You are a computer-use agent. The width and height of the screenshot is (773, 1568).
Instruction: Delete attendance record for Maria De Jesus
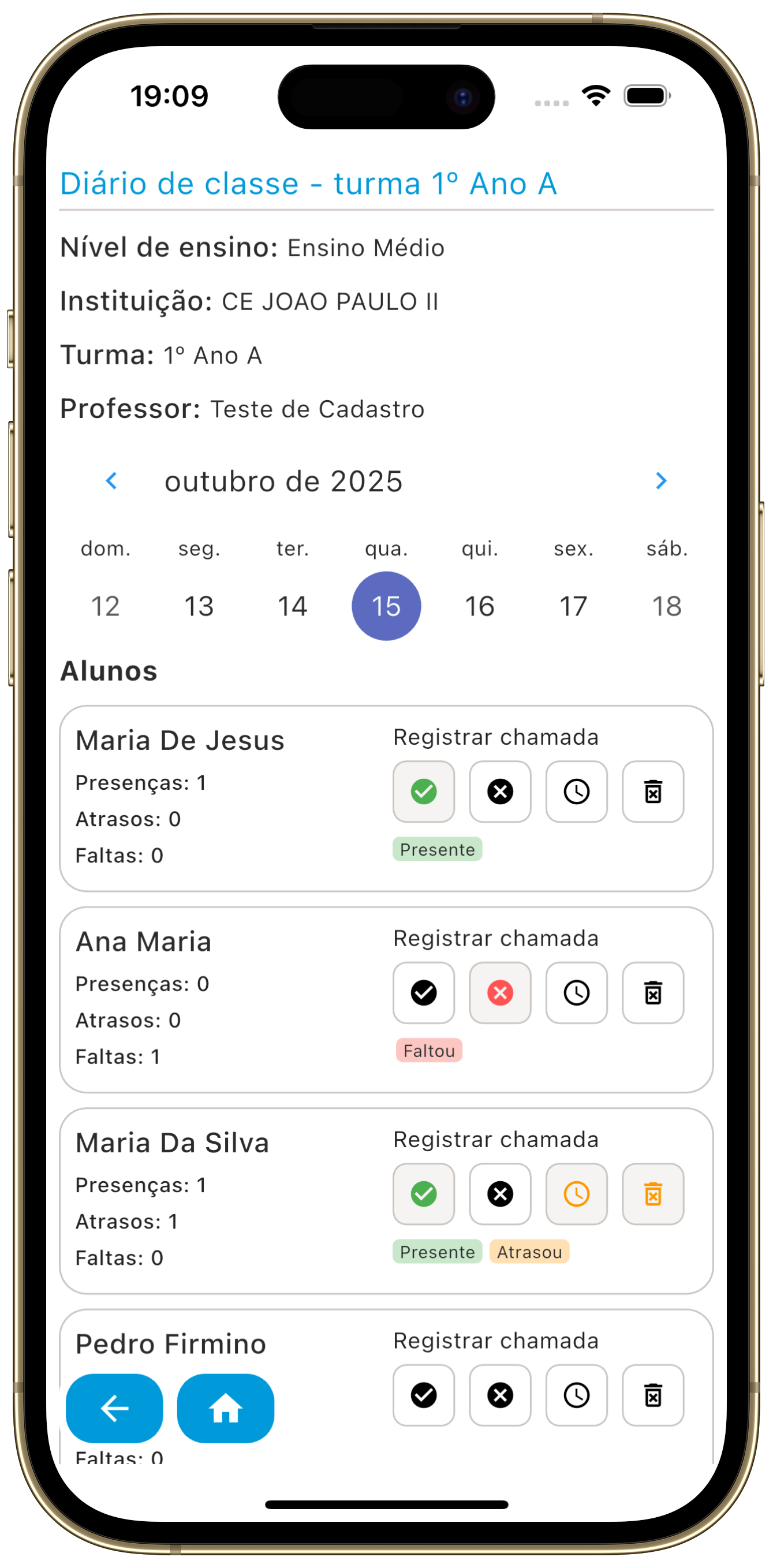[652, 792]
